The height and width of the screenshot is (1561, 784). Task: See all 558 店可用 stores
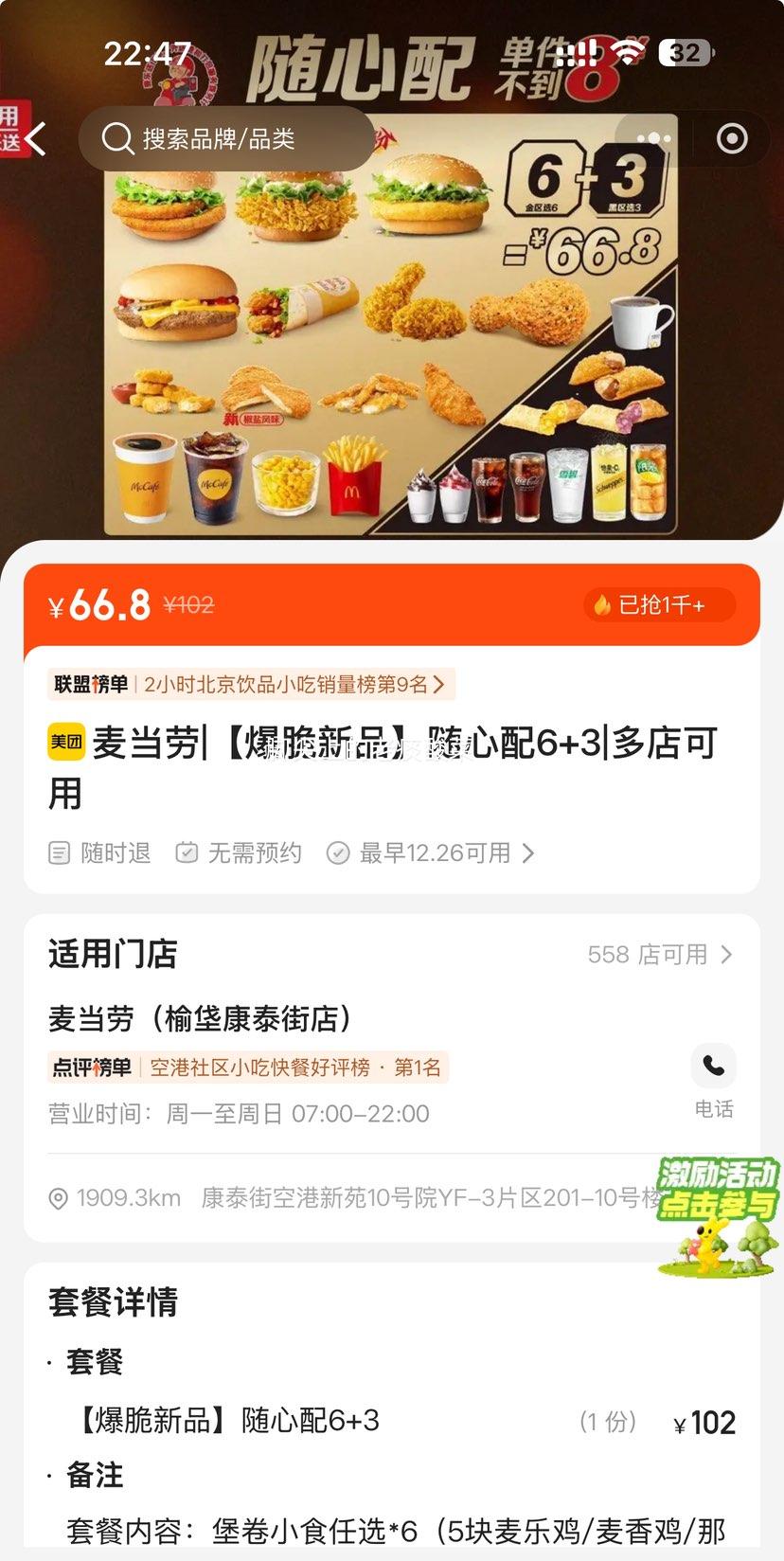pyautogui.click(x=659, y=954)
